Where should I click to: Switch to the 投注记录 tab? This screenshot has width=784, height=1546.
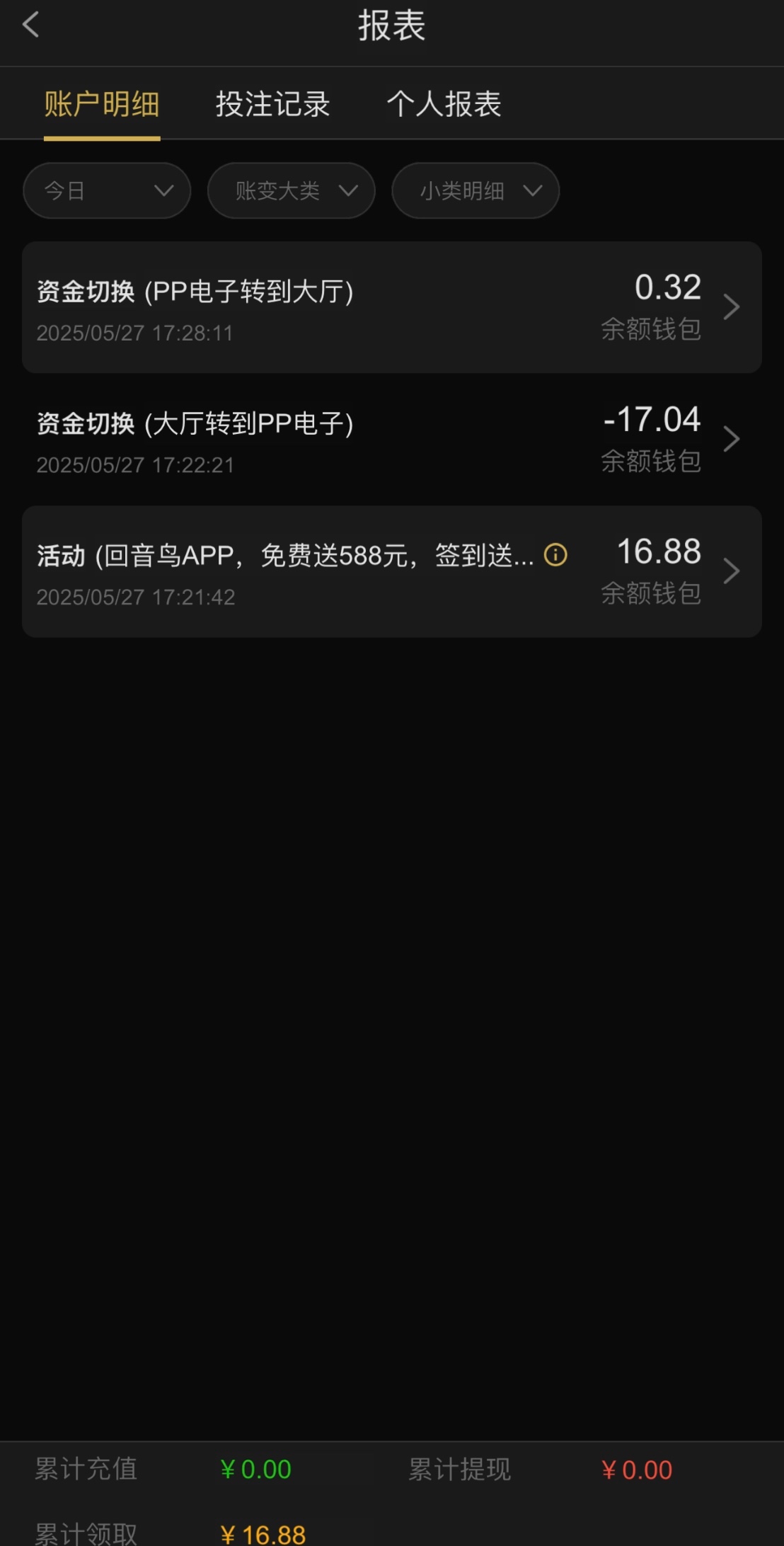272,104
